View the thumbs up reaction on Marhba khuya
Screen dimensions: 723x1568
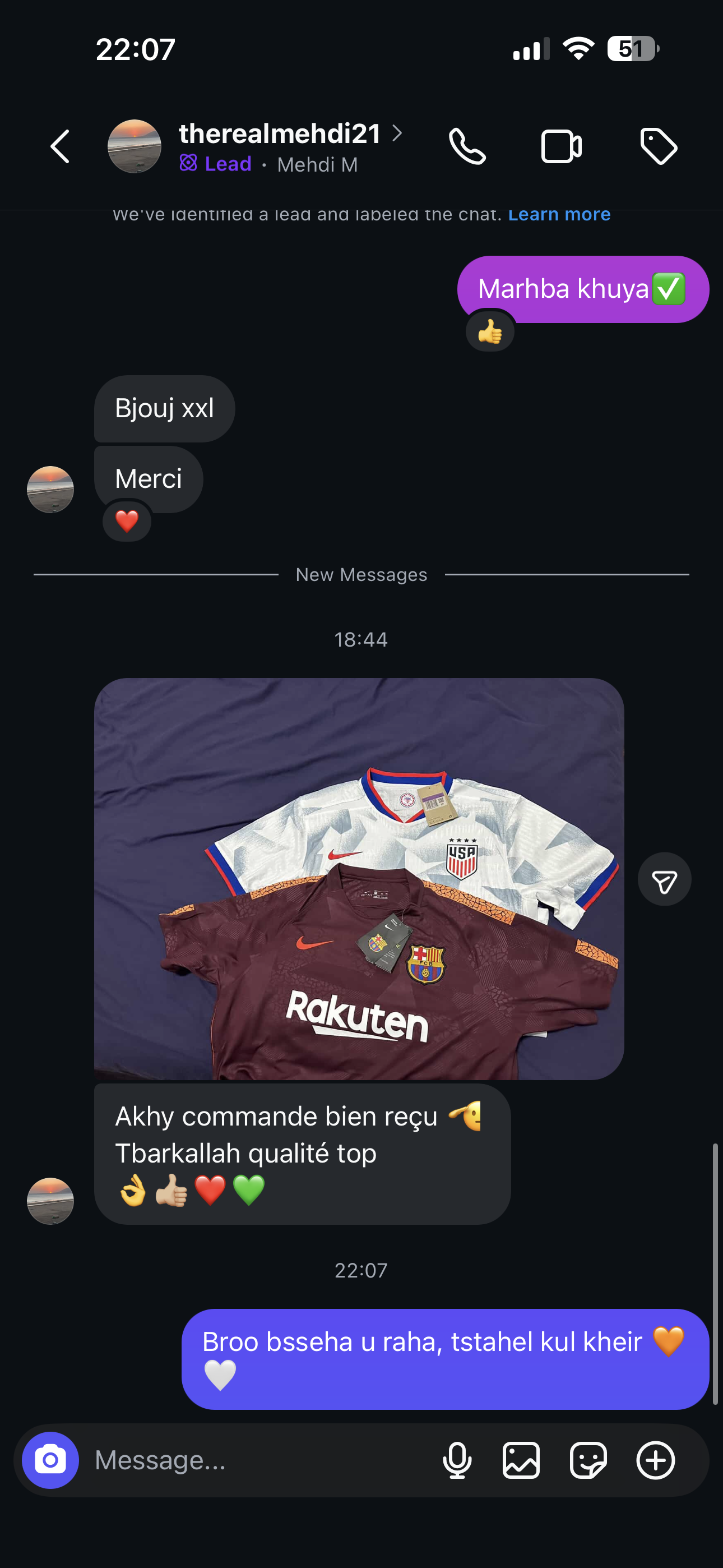[x=490, y=333]
